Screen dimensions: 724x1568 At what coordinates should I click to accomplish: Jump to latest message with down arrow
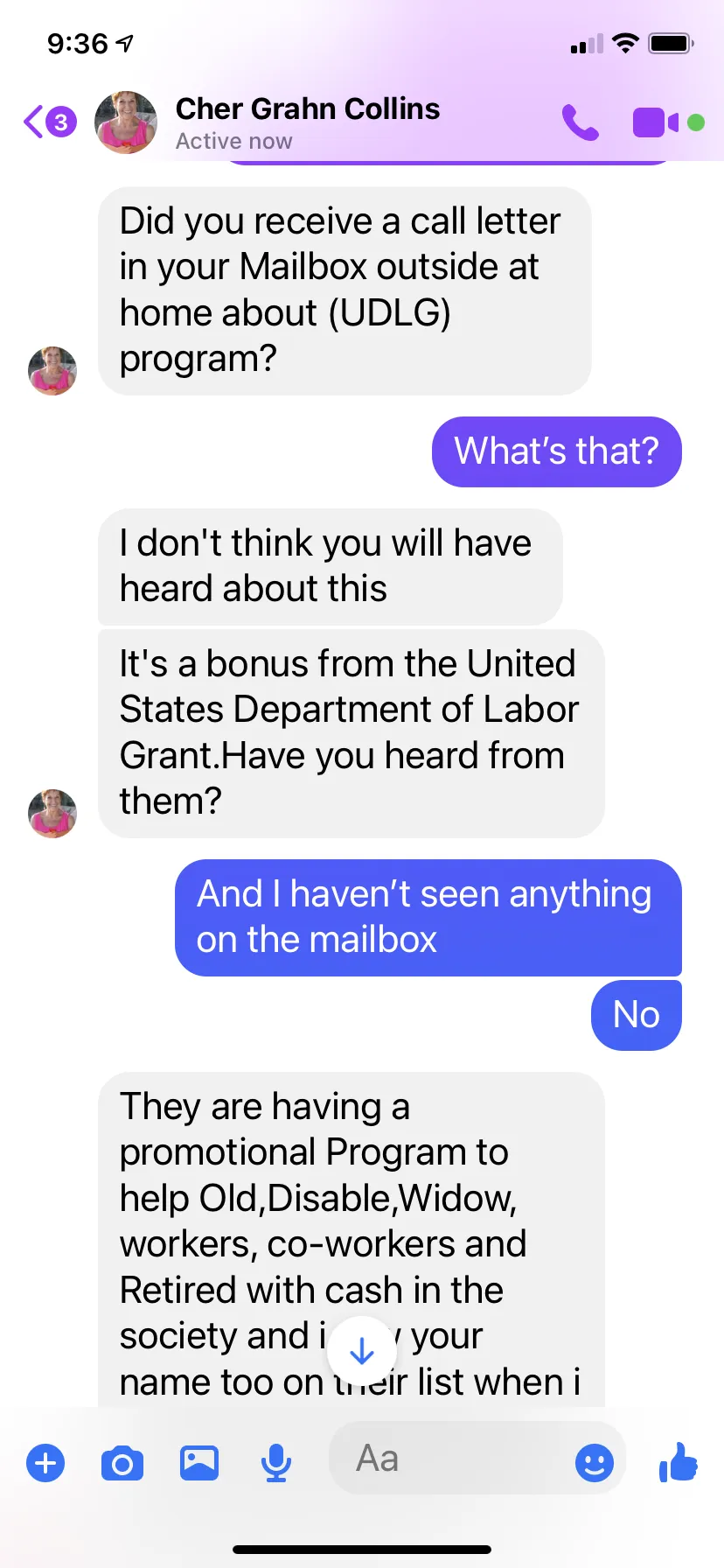[x=362, y=1352]
